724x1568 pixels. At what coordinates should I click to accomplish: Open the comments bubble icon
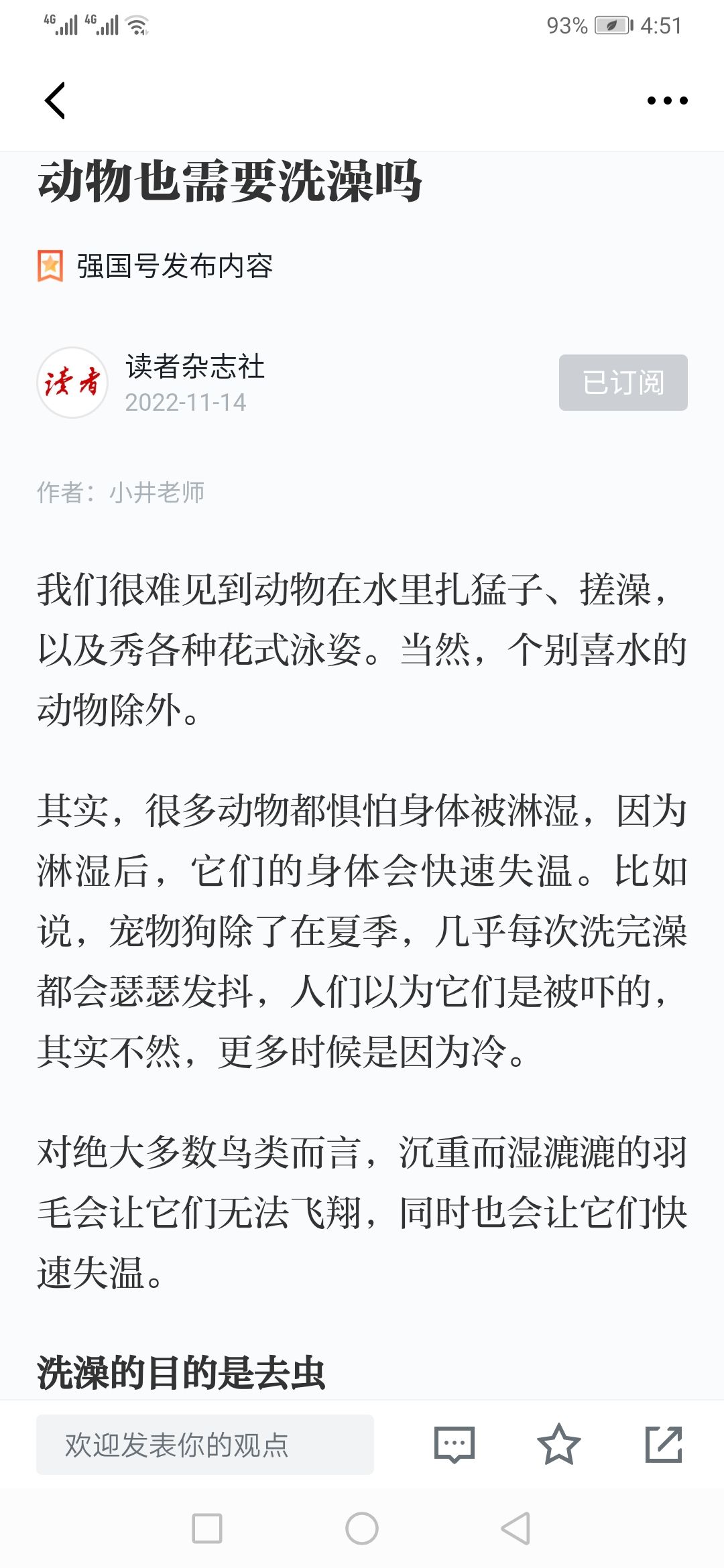point(455,1445)
